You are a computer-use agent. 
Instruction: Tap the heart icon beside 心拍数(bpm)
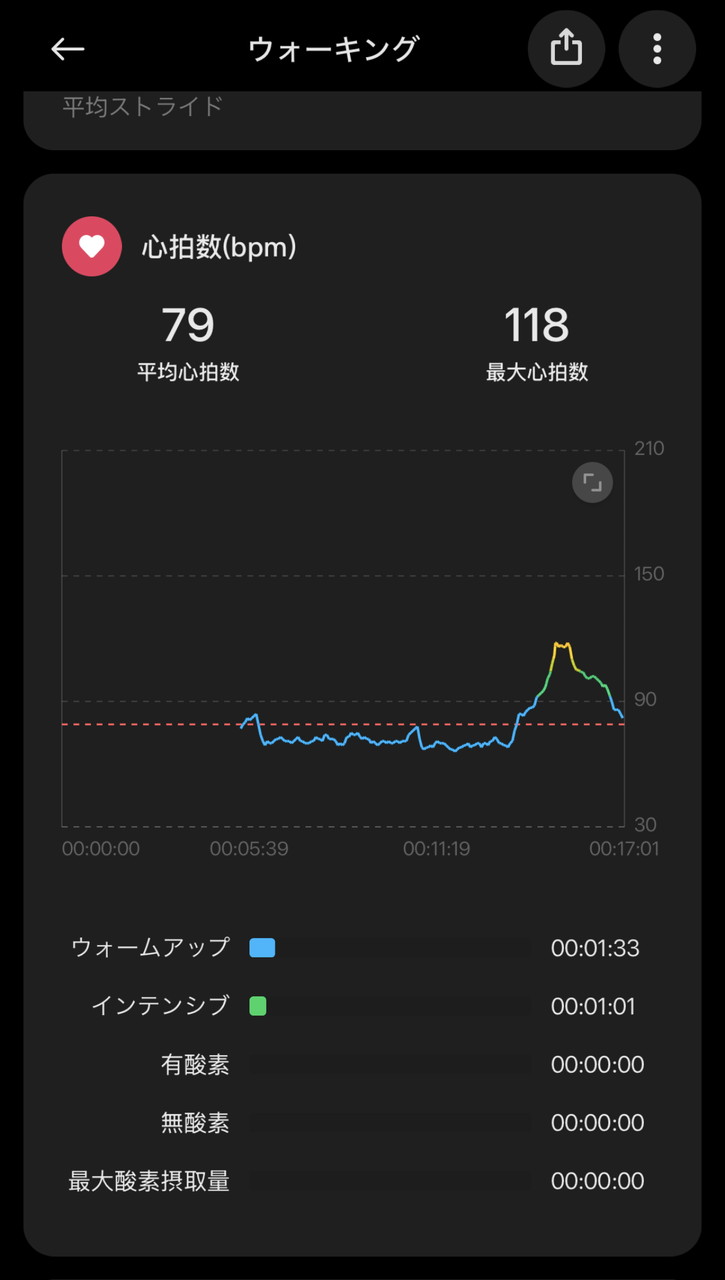pyautogui.click(x=91, y=246)
